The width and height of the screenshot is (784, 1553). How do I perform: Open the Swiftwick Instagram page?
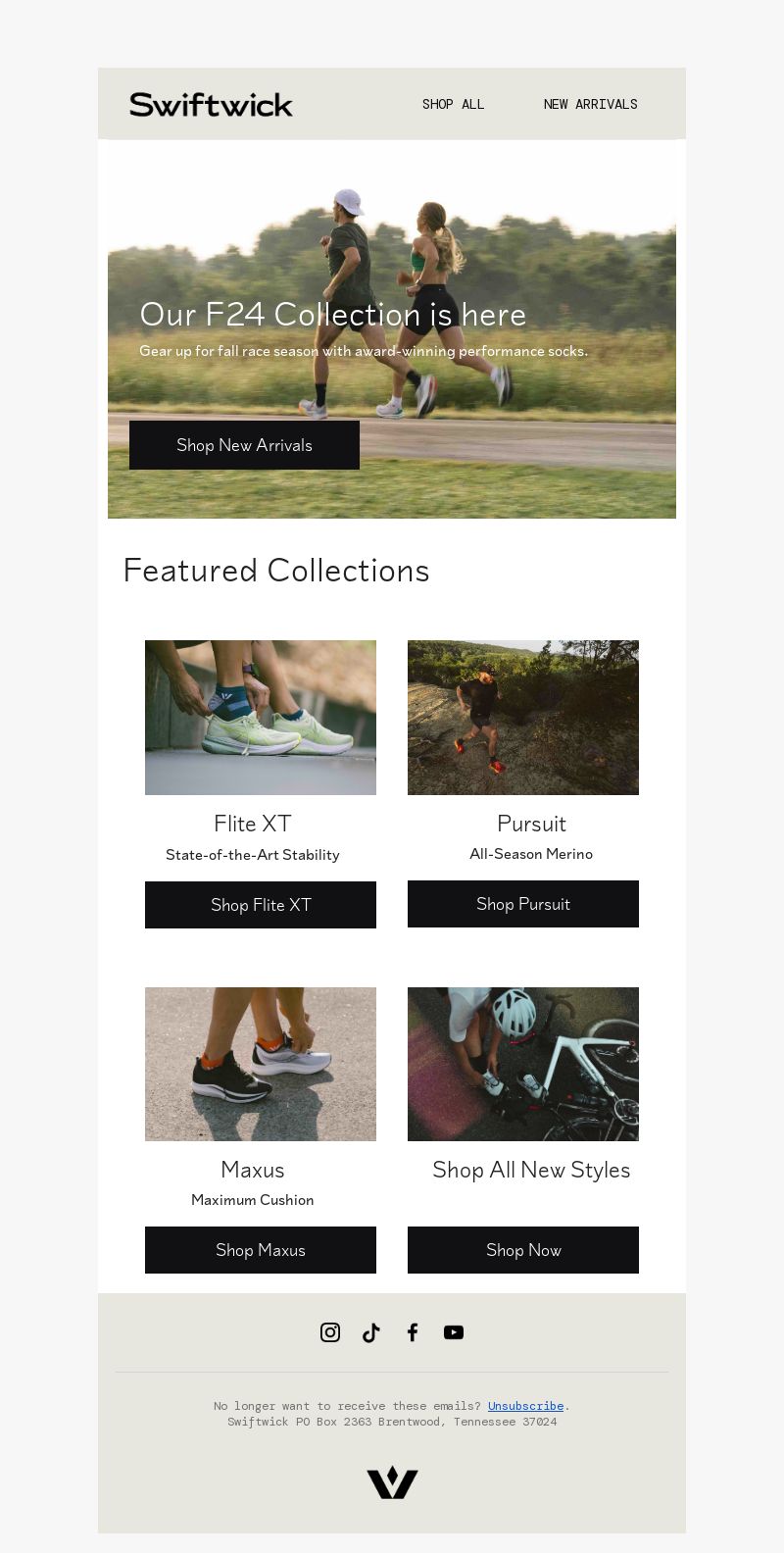click(x=330, y=1332)
